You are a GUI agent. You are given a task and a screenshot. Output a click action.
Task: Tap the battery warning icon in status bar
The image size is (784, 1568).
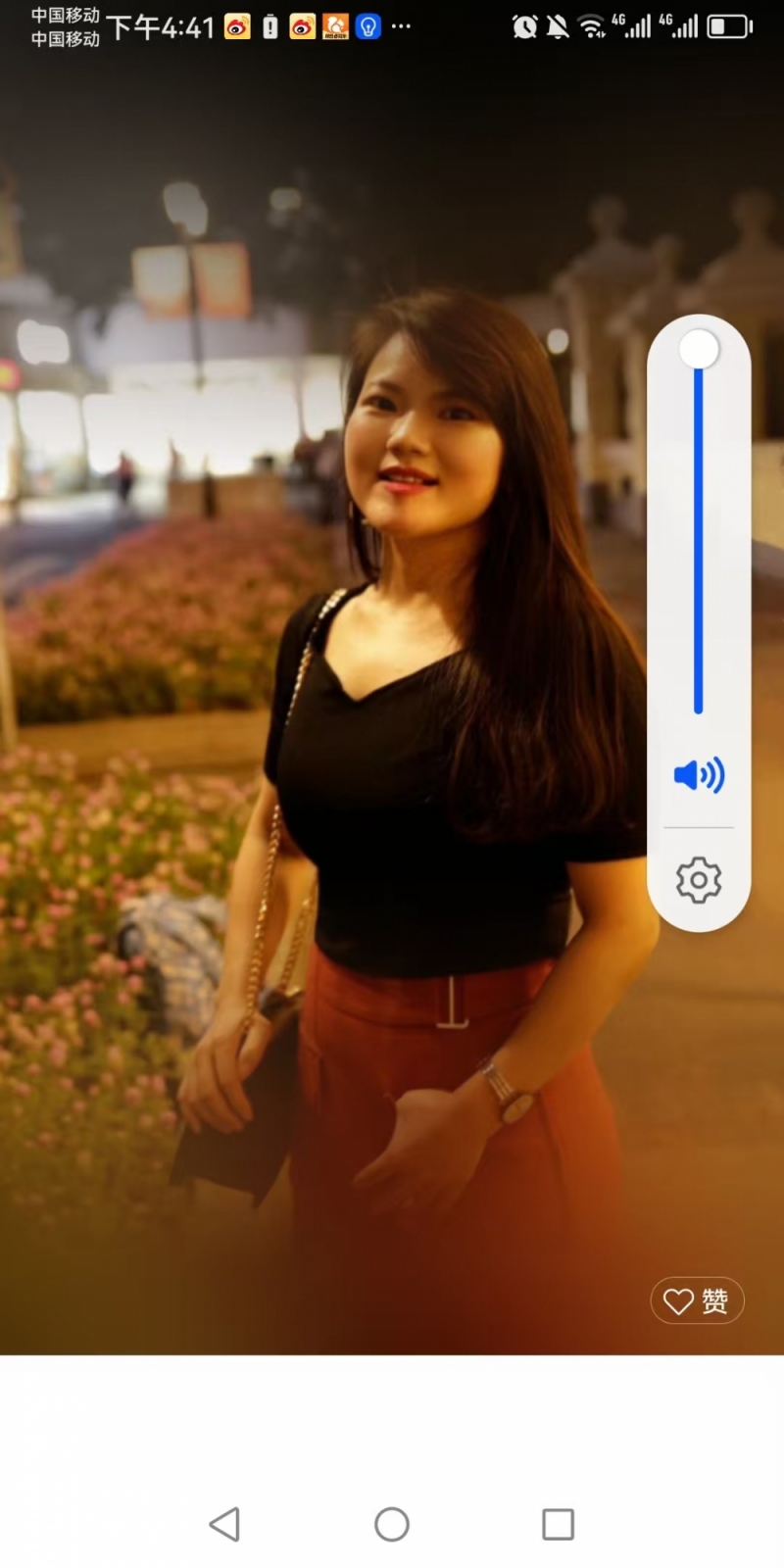coord(269,26)
